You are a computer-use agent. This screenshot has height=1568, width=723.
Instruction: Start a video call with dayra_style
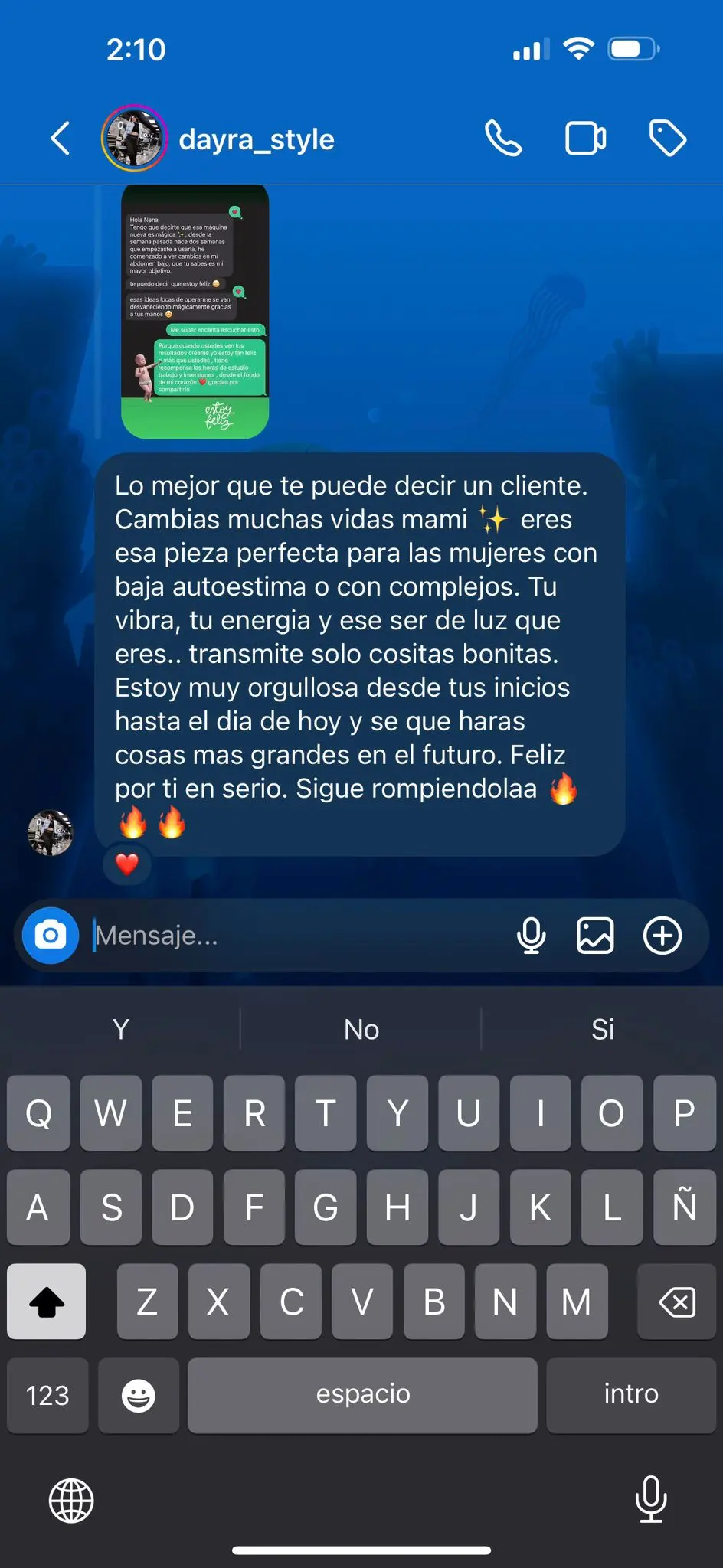586,139
